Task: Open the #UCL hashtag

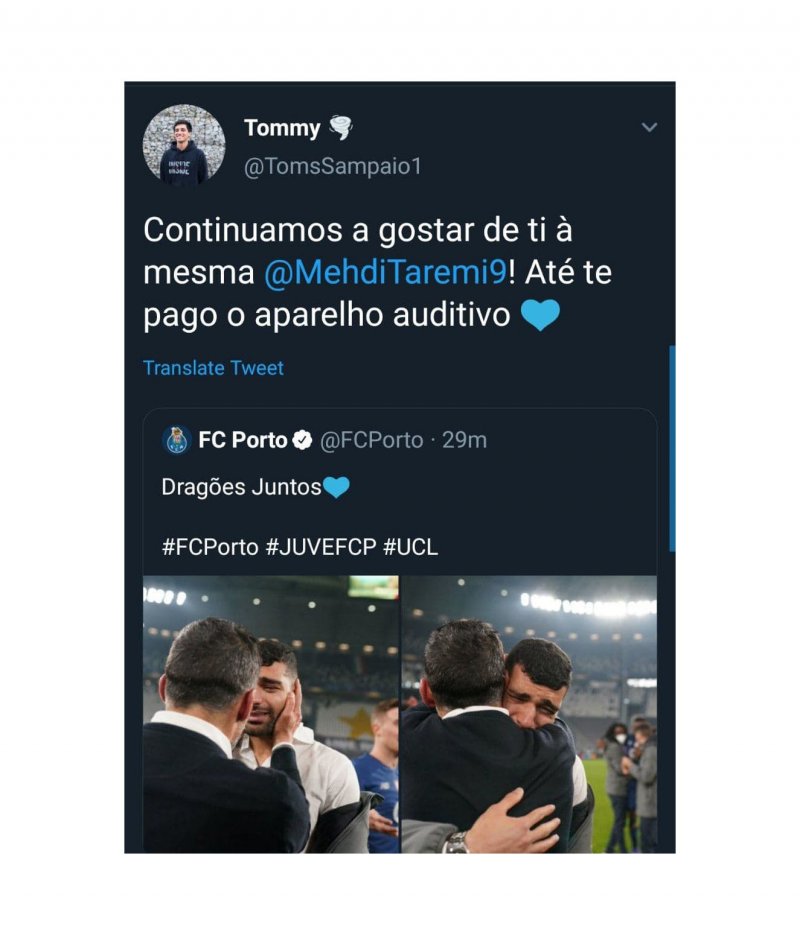Action: [x=410, y=547]
